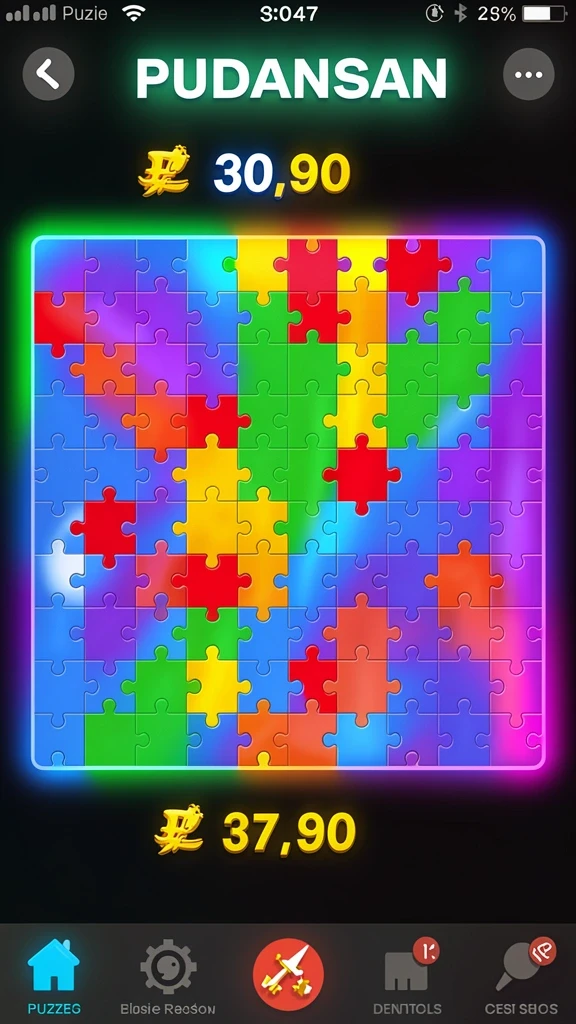Open the three-dot overflow menu
The image size is (576, 1024).
pos(528,74)
